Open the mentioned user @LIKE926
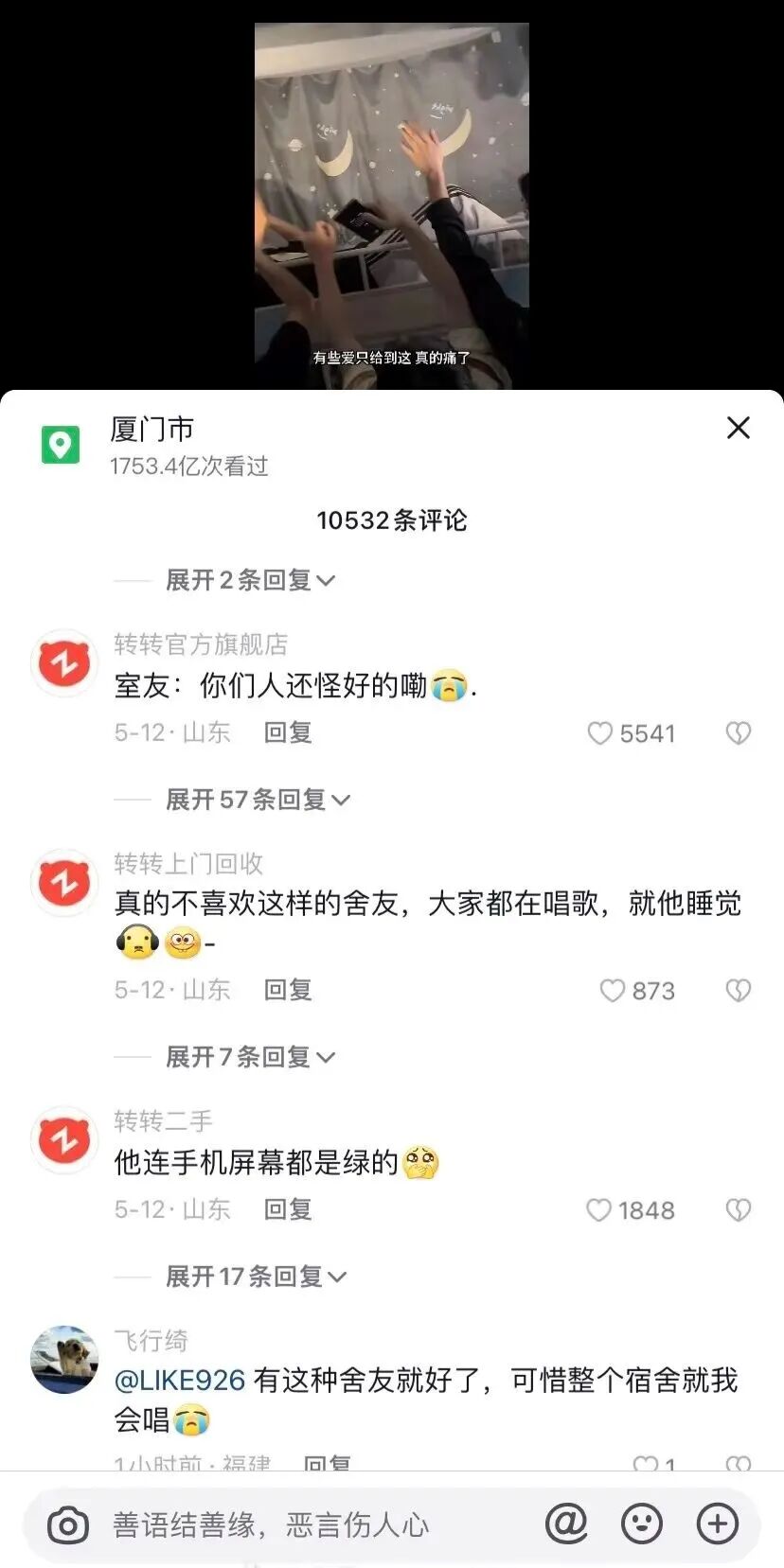This screenshot has width=784, height=1568. click(180, 1381)
